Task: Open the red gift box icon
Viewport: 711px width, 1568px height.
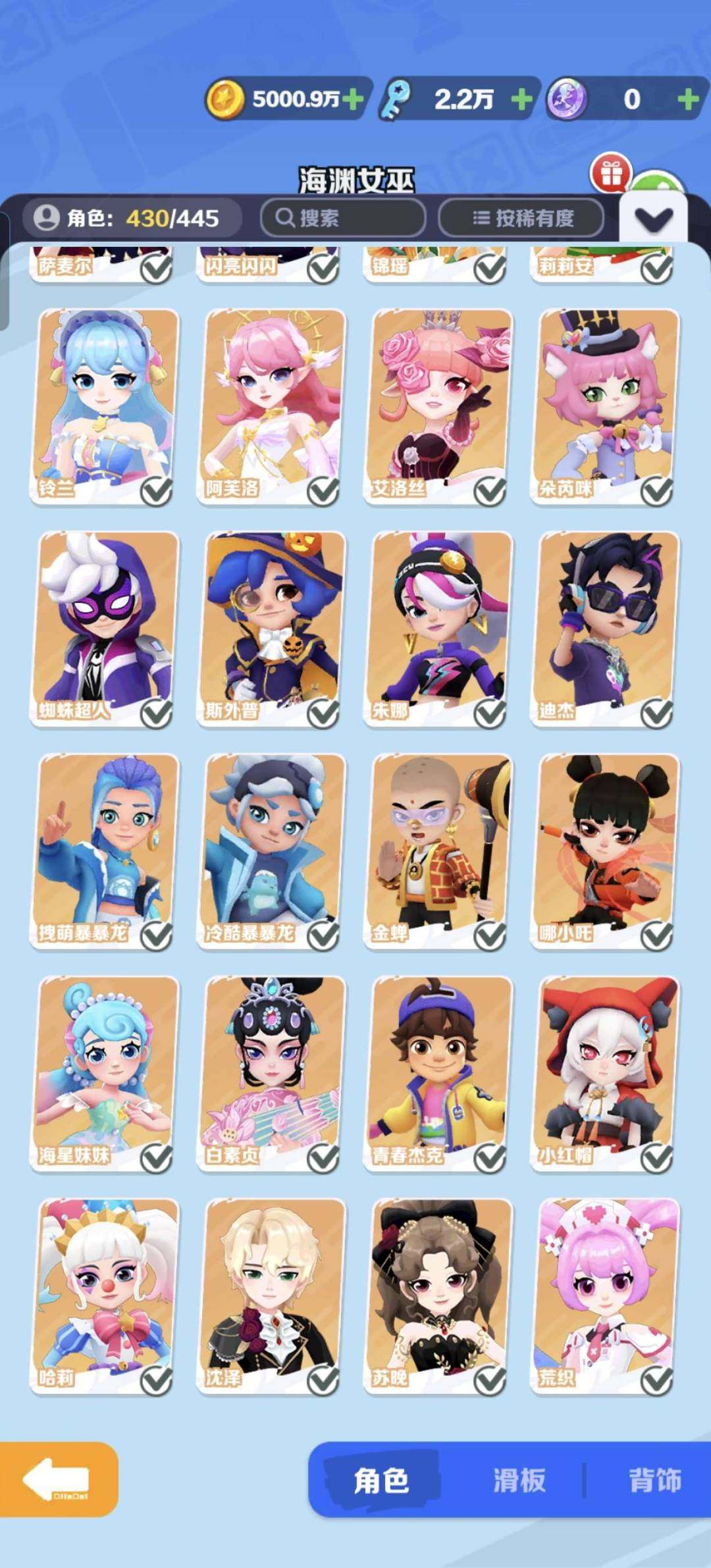Action: 610,174
